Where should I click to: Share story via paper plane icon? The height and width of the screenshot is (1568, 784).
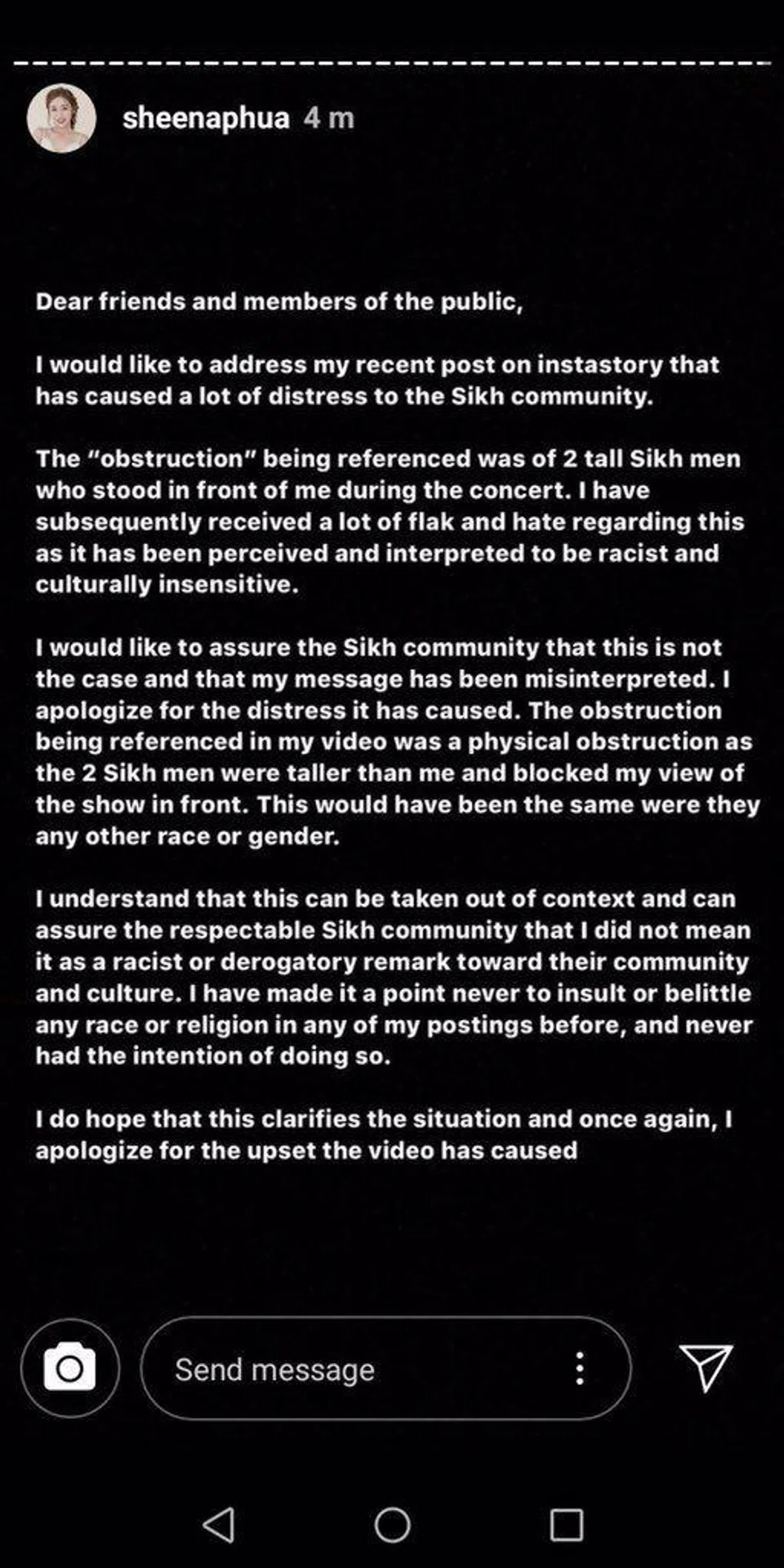706,1367
